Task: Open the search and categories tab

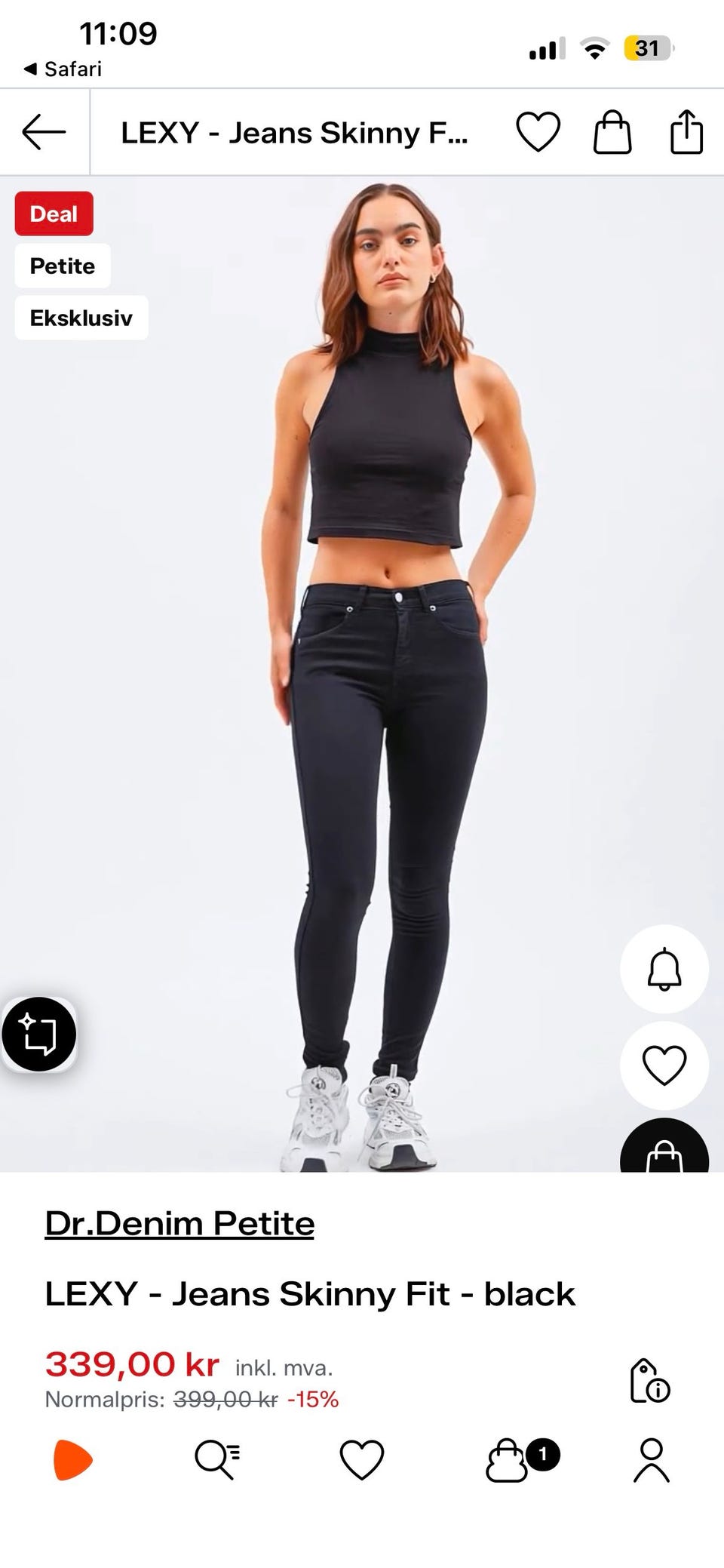Action: tap(217, 1460)
